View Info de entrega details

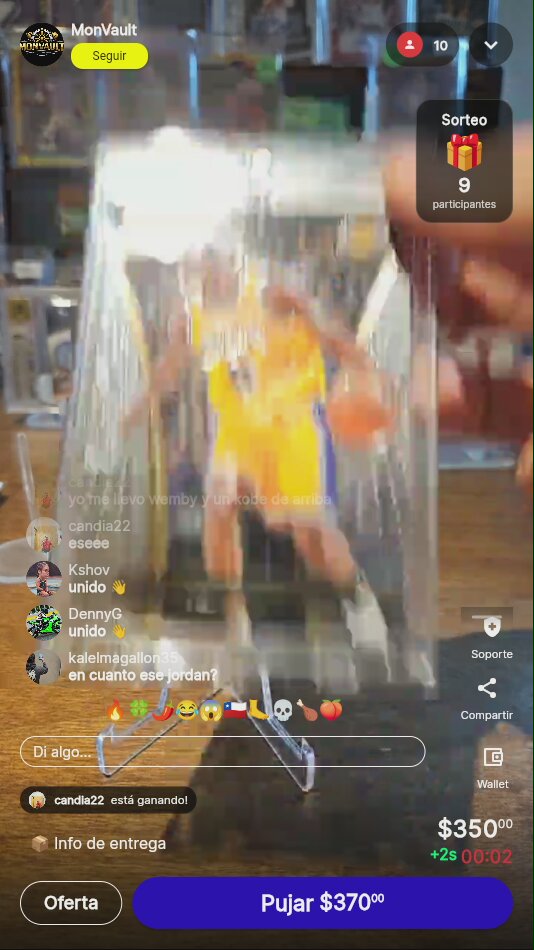click(x=99, y=843)
